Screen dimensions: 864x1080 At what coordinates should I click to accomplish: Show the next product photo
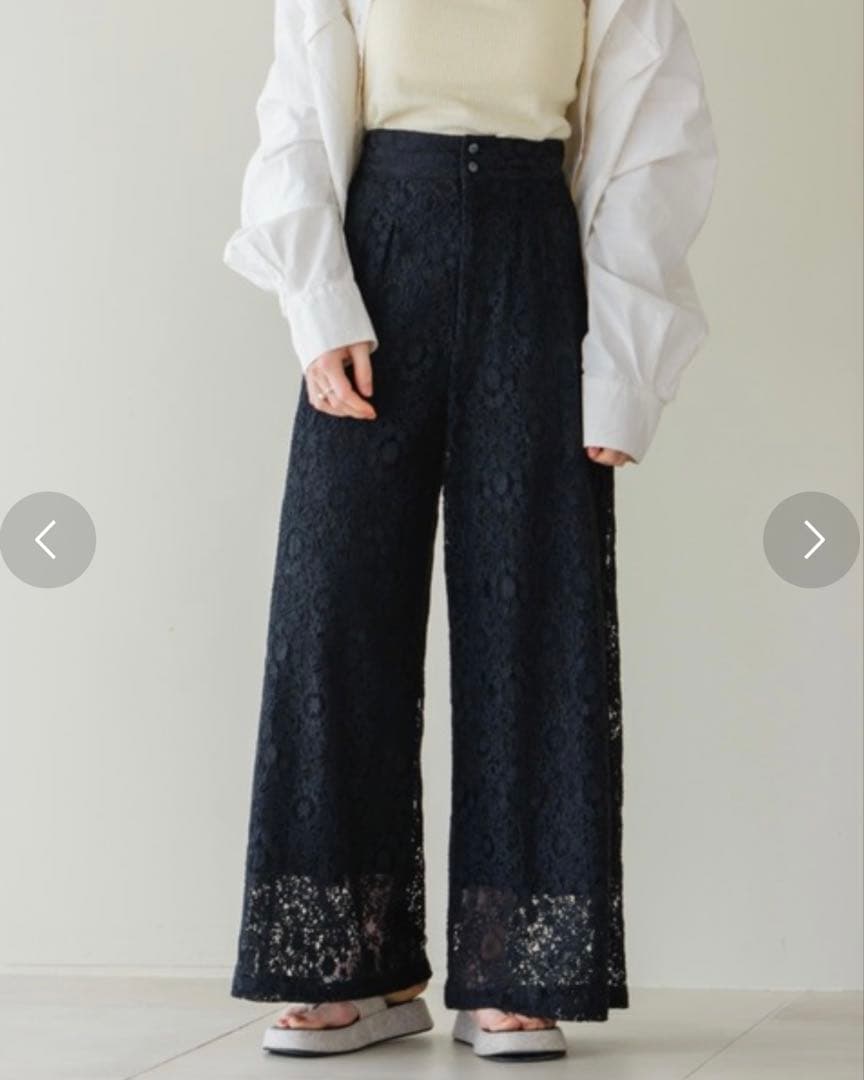point(812,540)
